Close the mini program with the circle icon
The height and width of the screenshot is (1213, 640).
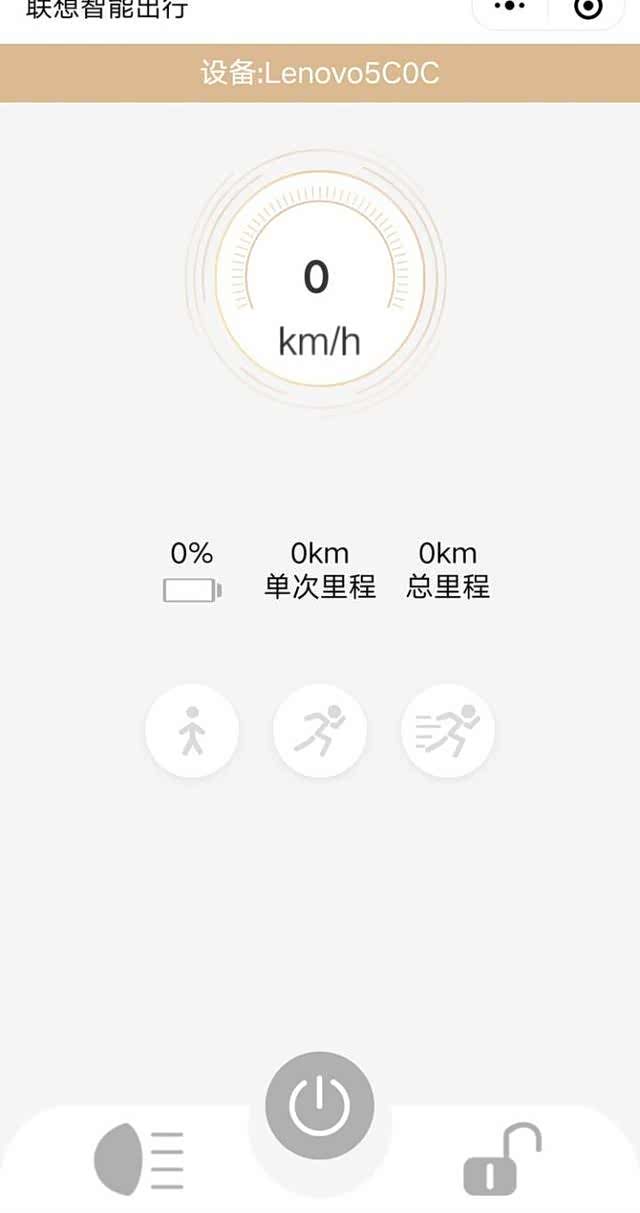[x=588, y=8]
